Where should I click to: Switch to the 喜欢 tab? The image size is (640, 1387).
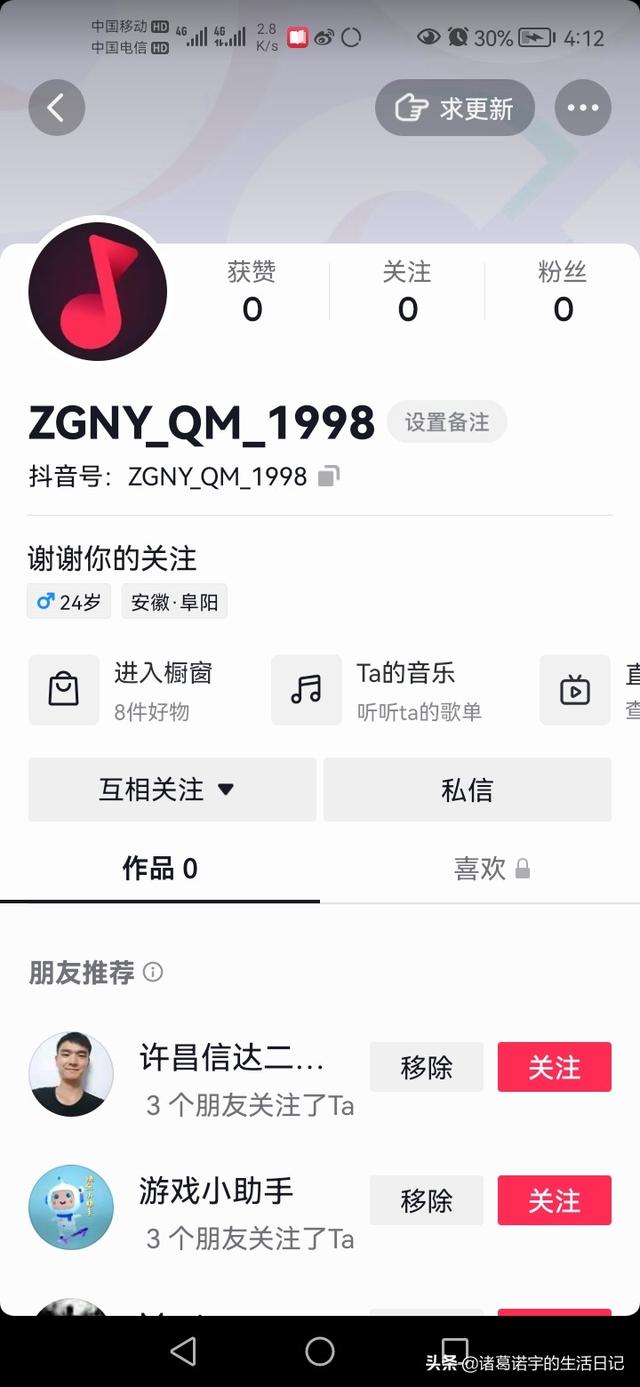click(480, 868)
